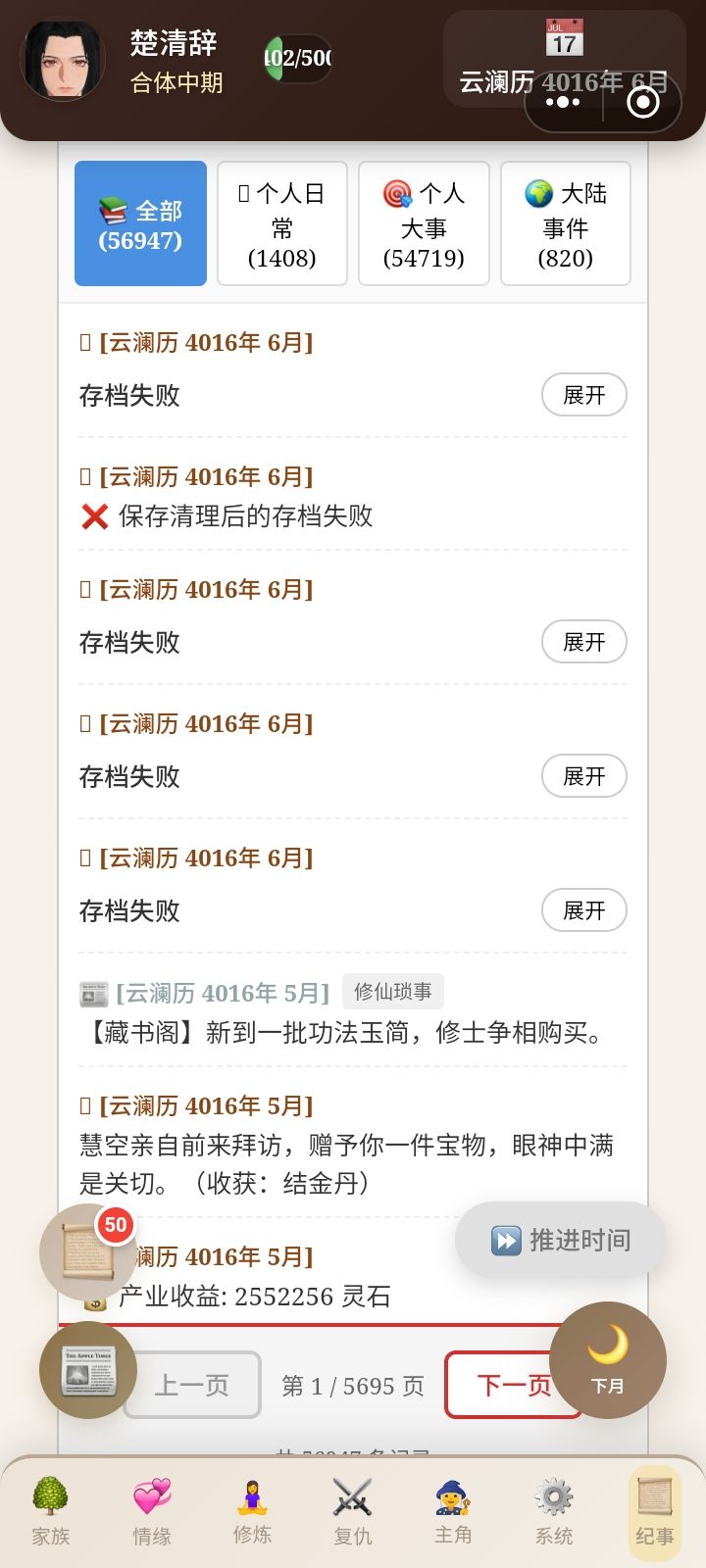This screenshot has width=706, height=1568.
Task: Tap the 推进时间 fast-forward button
Action: 561,1240
